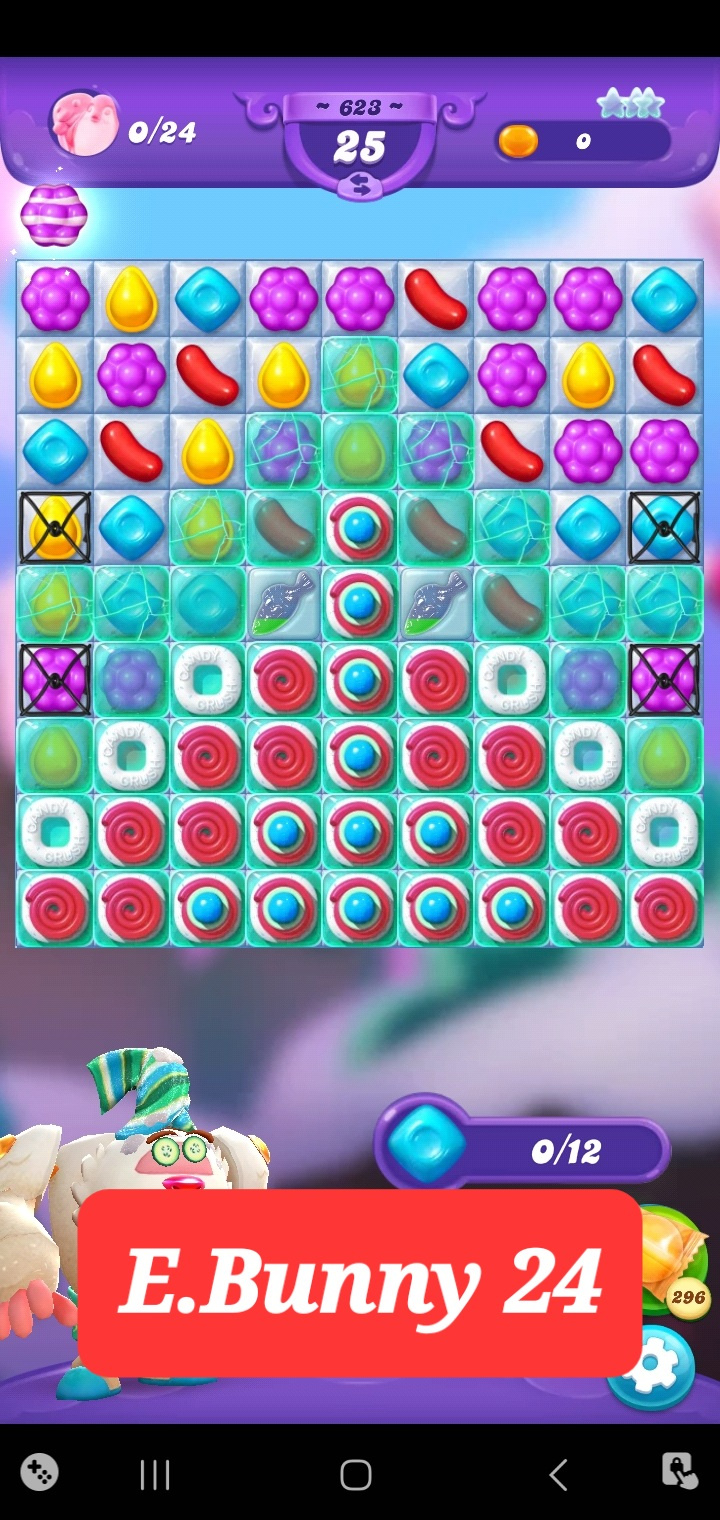
Task: Open the game tools icon in navigation bar
Action: (40, 1472)
